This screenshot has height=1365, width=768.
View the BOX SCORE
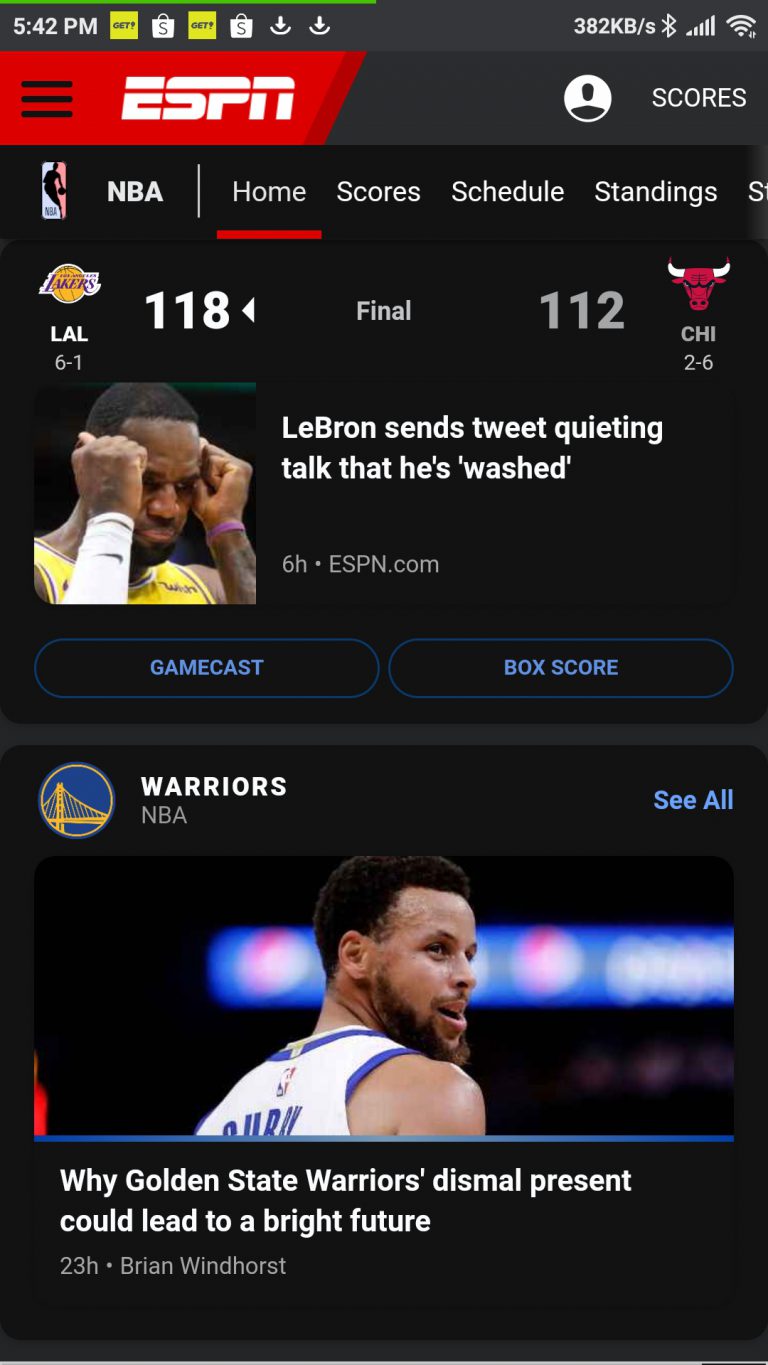561,668
